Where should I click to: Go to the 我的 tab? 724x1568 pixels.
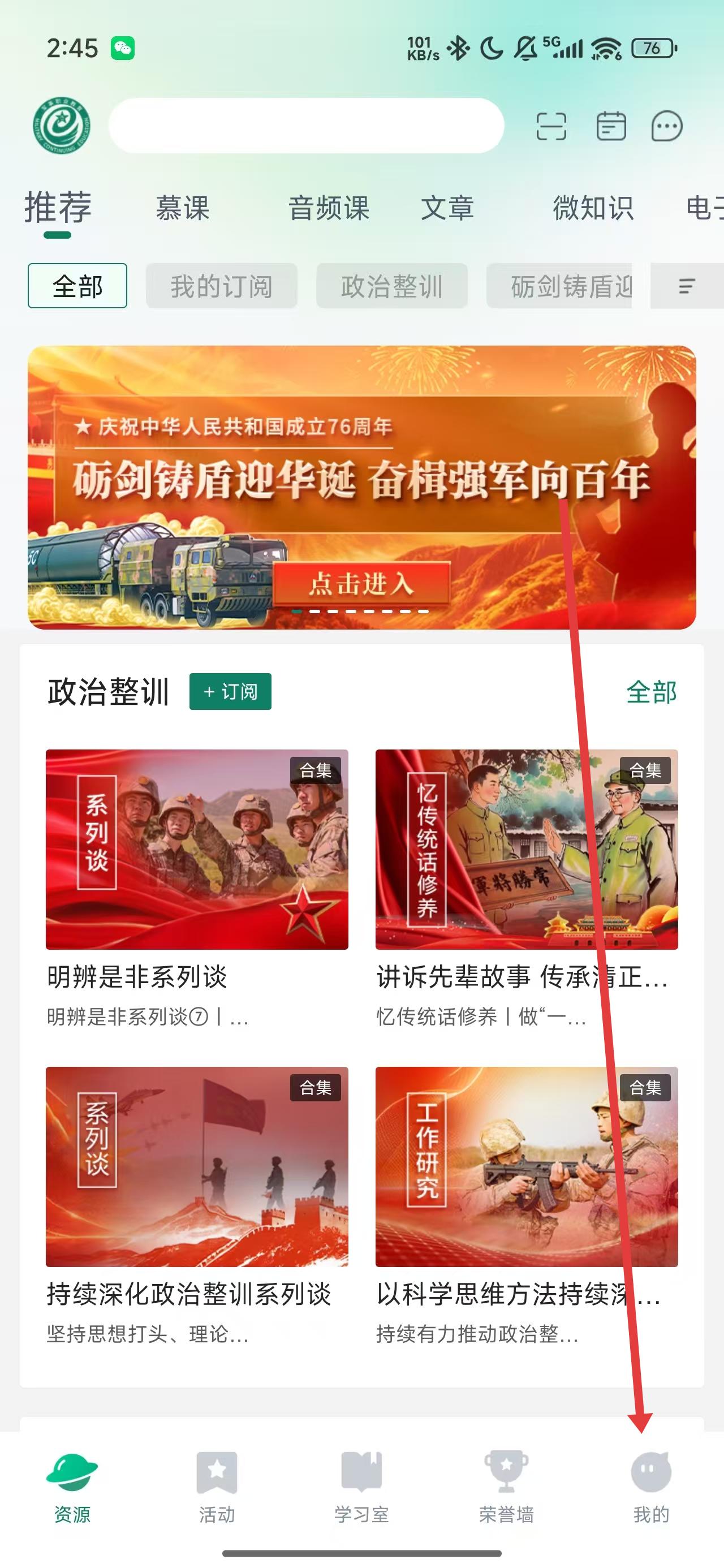(x=651, y=1487)
